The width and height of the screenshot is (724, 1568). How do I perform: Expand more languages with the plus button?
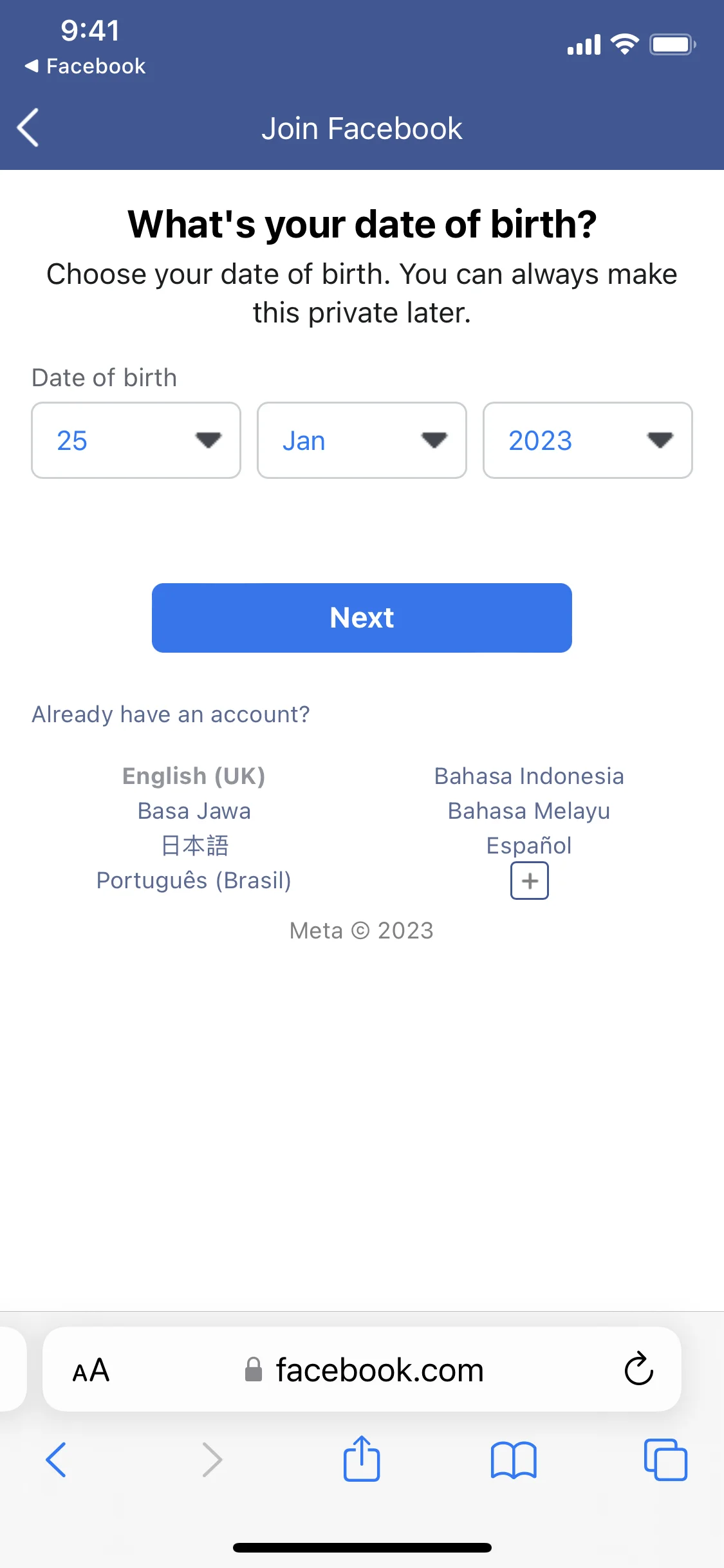(529, 881)
